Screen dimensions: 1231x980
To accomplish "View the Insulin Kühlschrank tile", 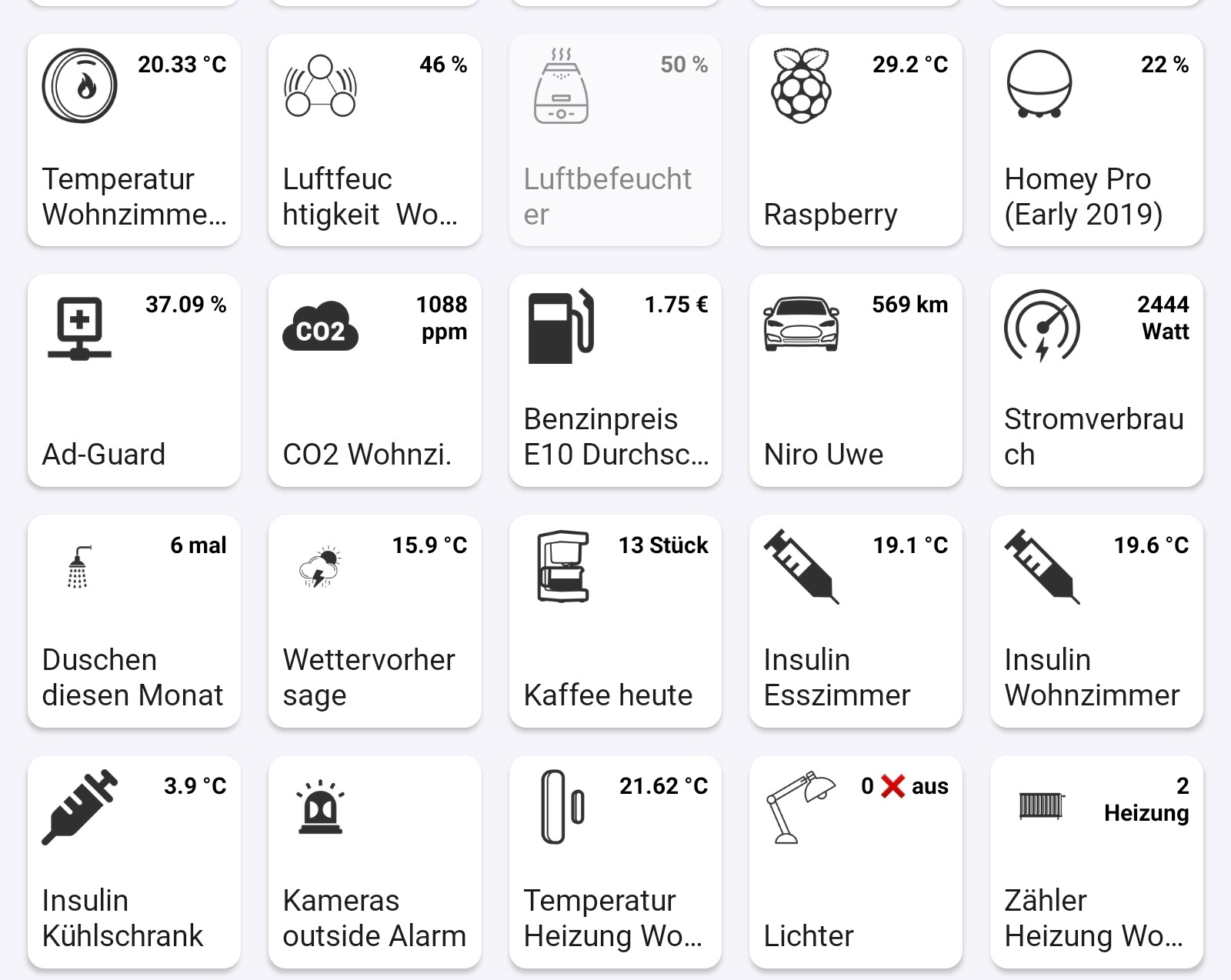I will (x=134, y=862).
